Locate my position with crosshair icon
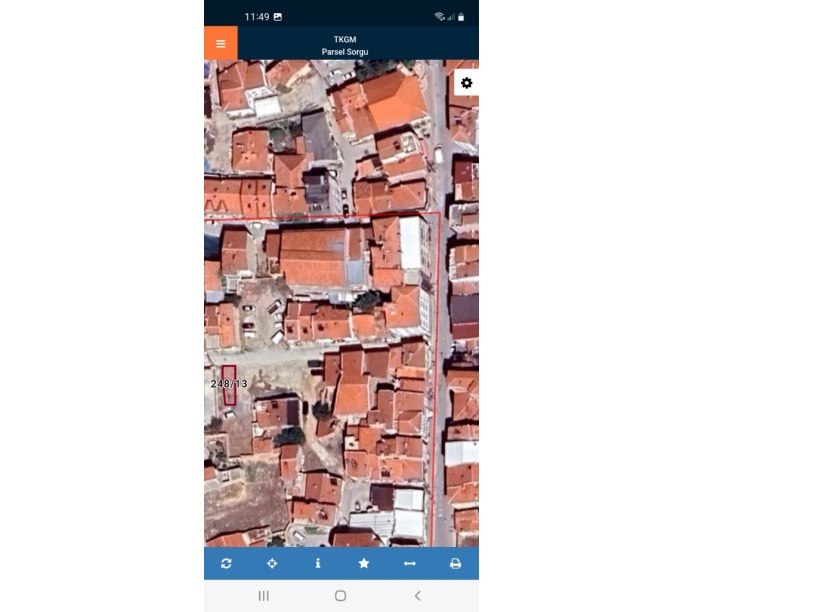816x612 pixels. 272,564
